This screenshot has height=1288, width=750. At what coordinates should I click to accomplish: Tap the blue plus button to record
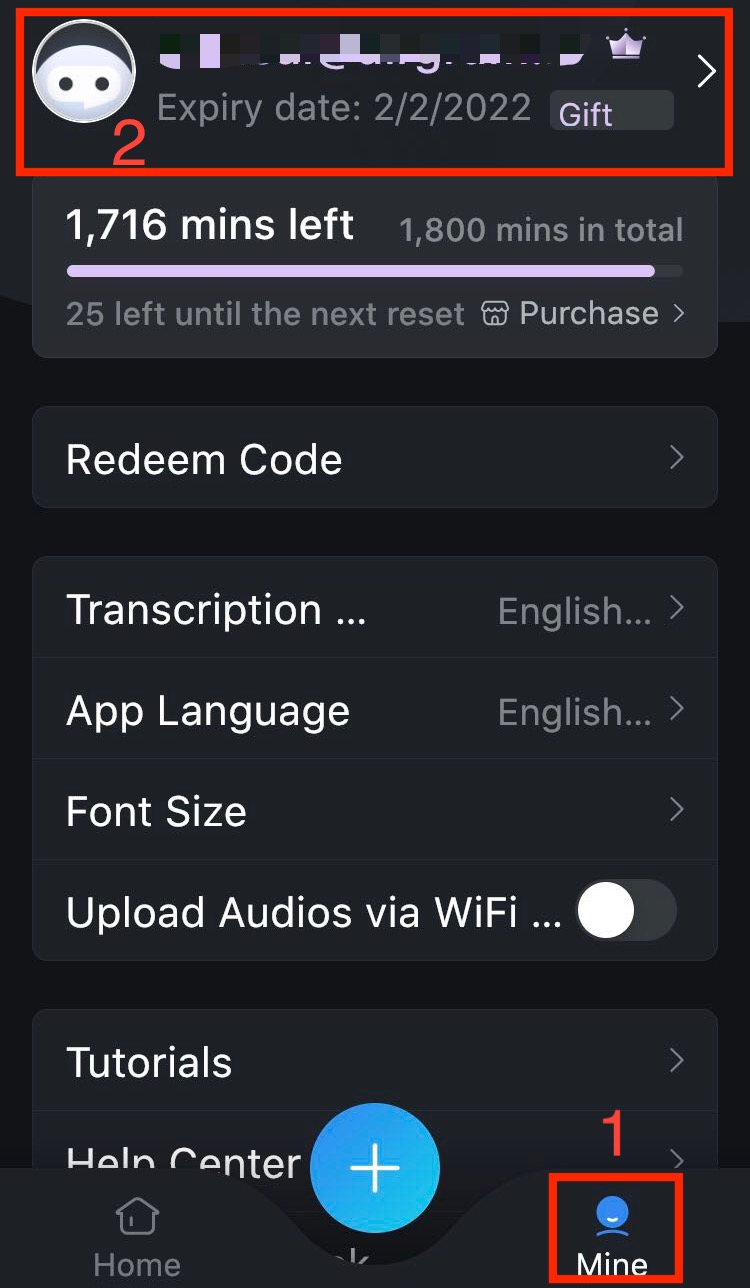point(375,1167)
